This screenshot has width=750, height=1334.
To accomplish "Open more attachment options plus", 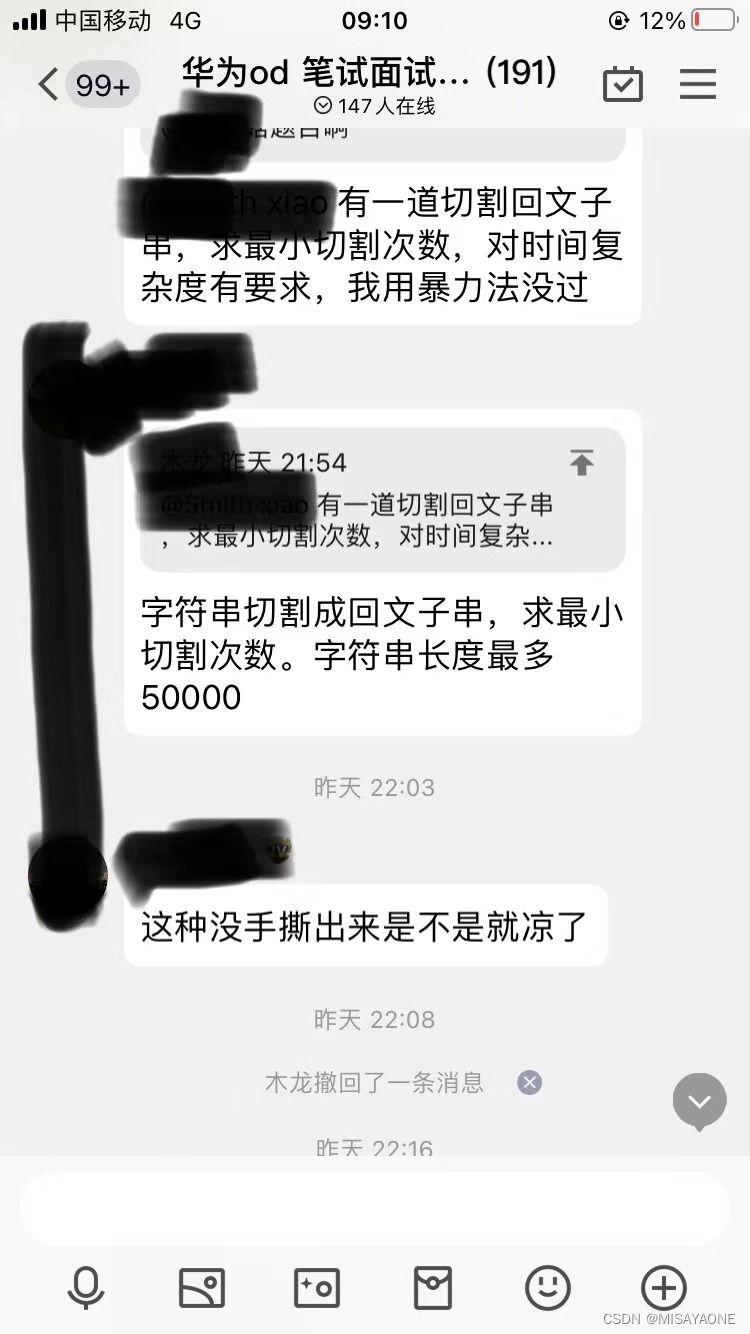I will [x=664, y=1287].
